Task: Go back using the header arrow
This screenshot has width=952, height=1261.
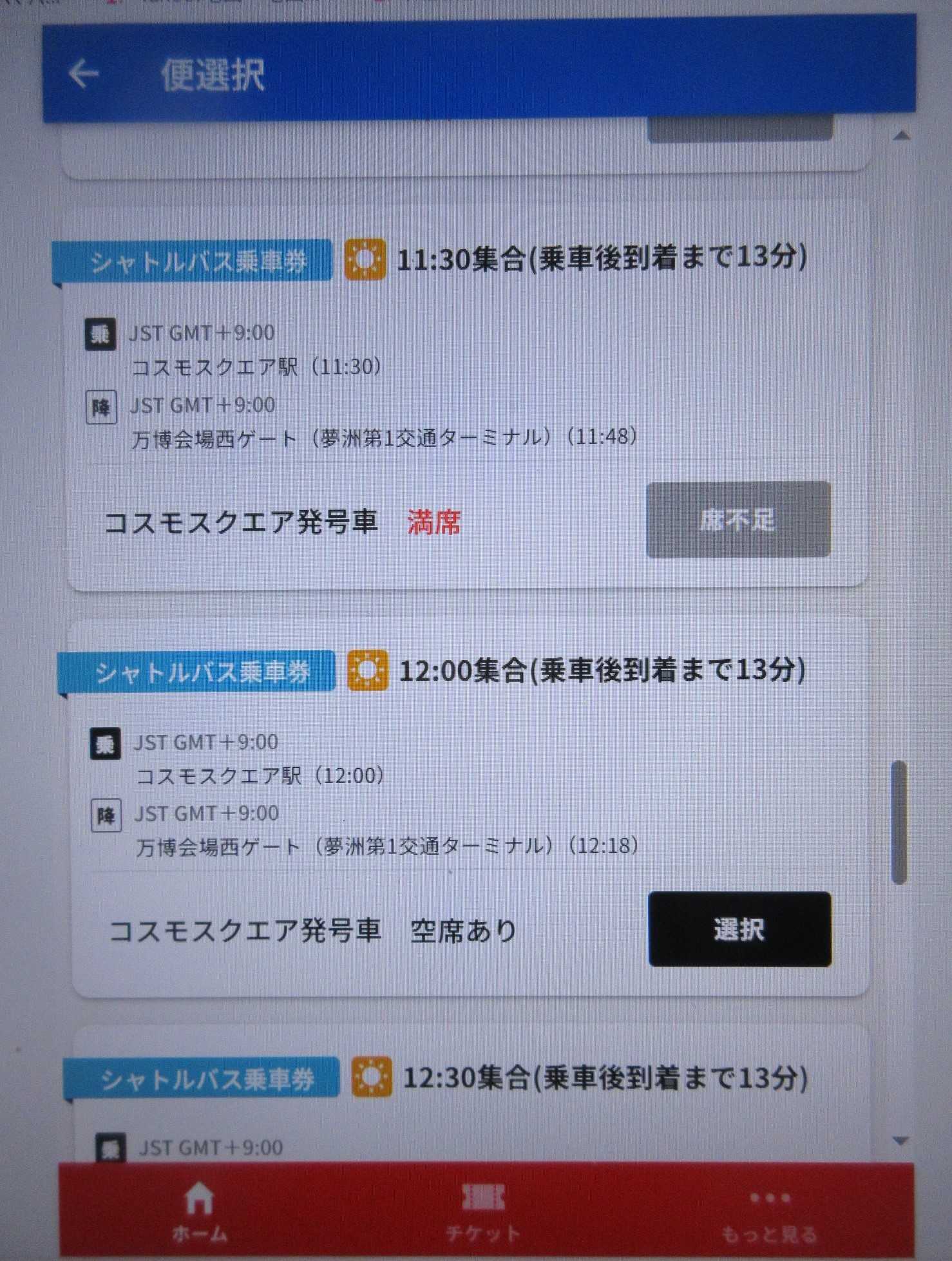Action: tap(84, 73)
